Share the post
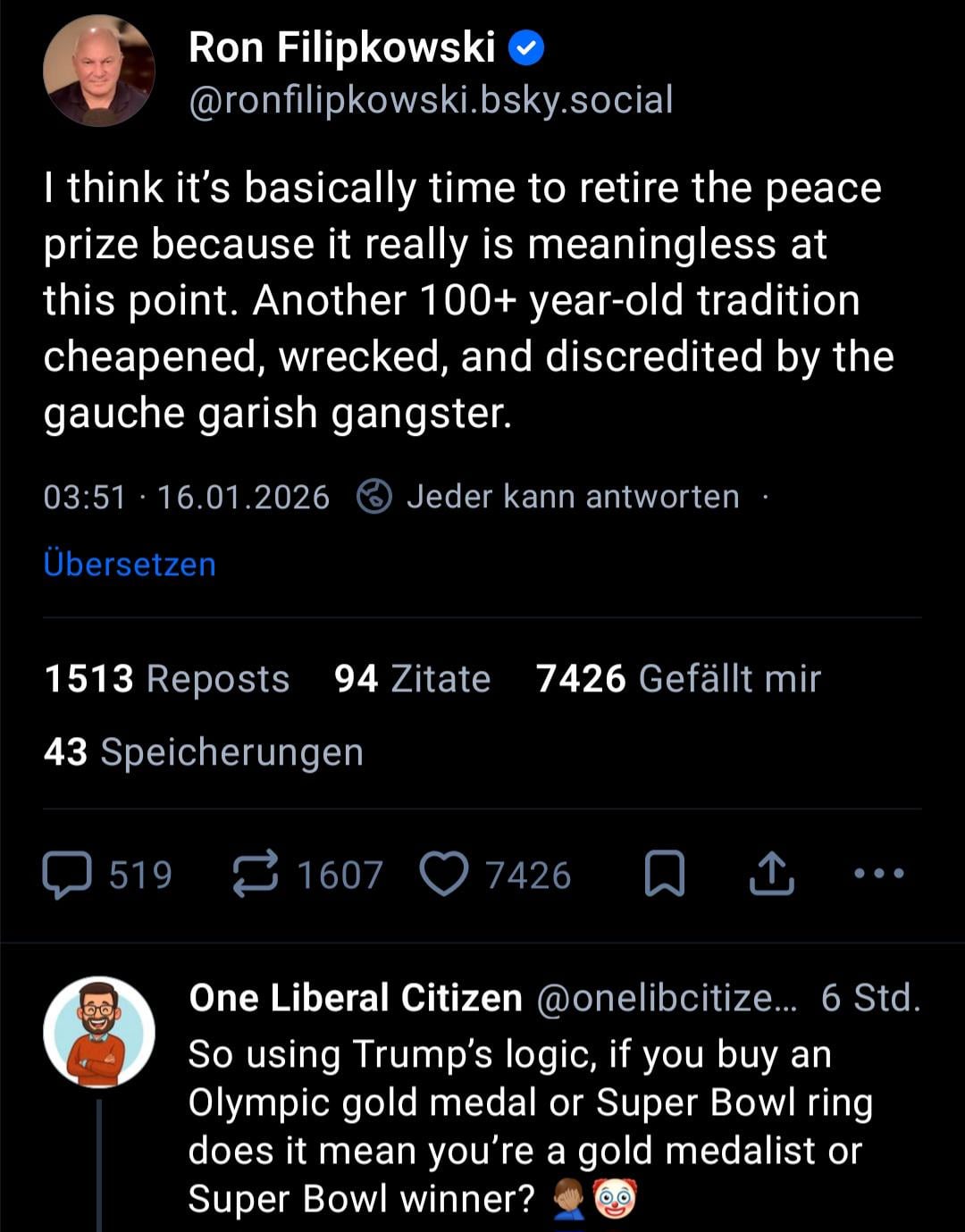Image resolution: width=965 pixels, height=1232 pixels. (771, 875)
